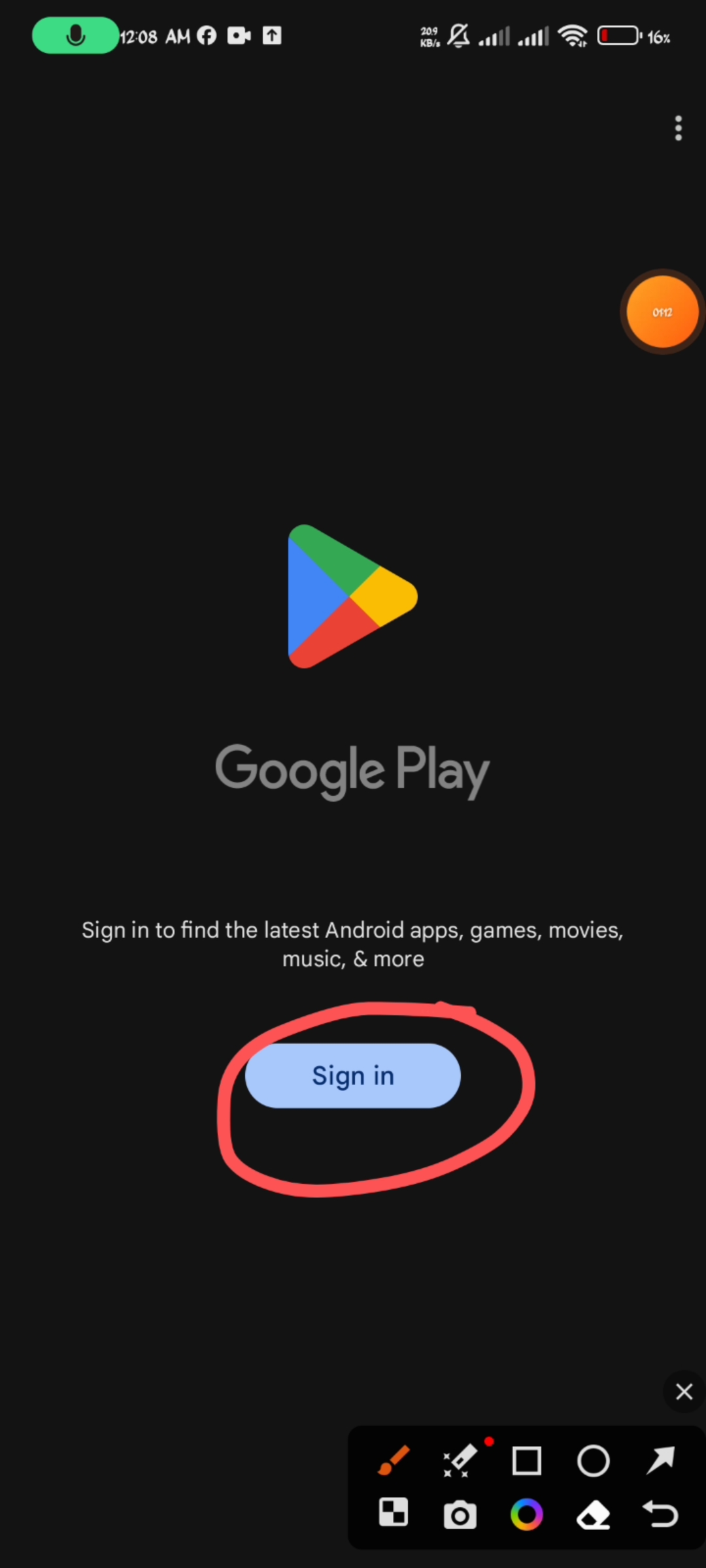This screenshot has height=1568, width=706.
Task: Tap the orange floating recording timer
Action: (662, 312)
